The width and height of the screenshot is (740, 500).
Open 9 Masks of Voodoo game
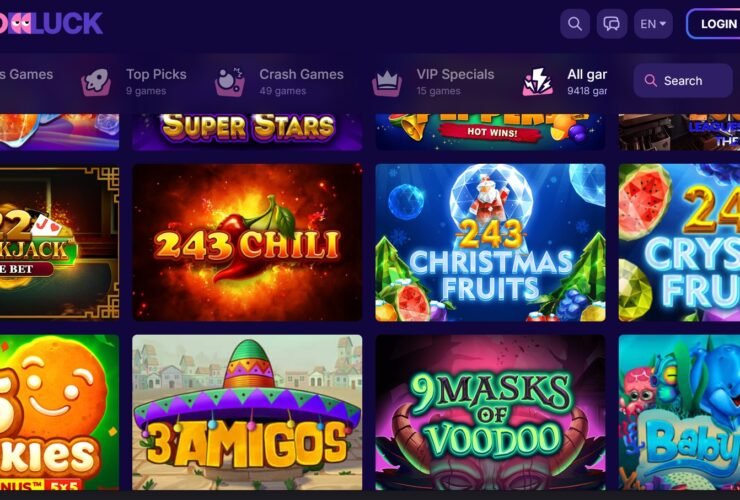(490, 412)
